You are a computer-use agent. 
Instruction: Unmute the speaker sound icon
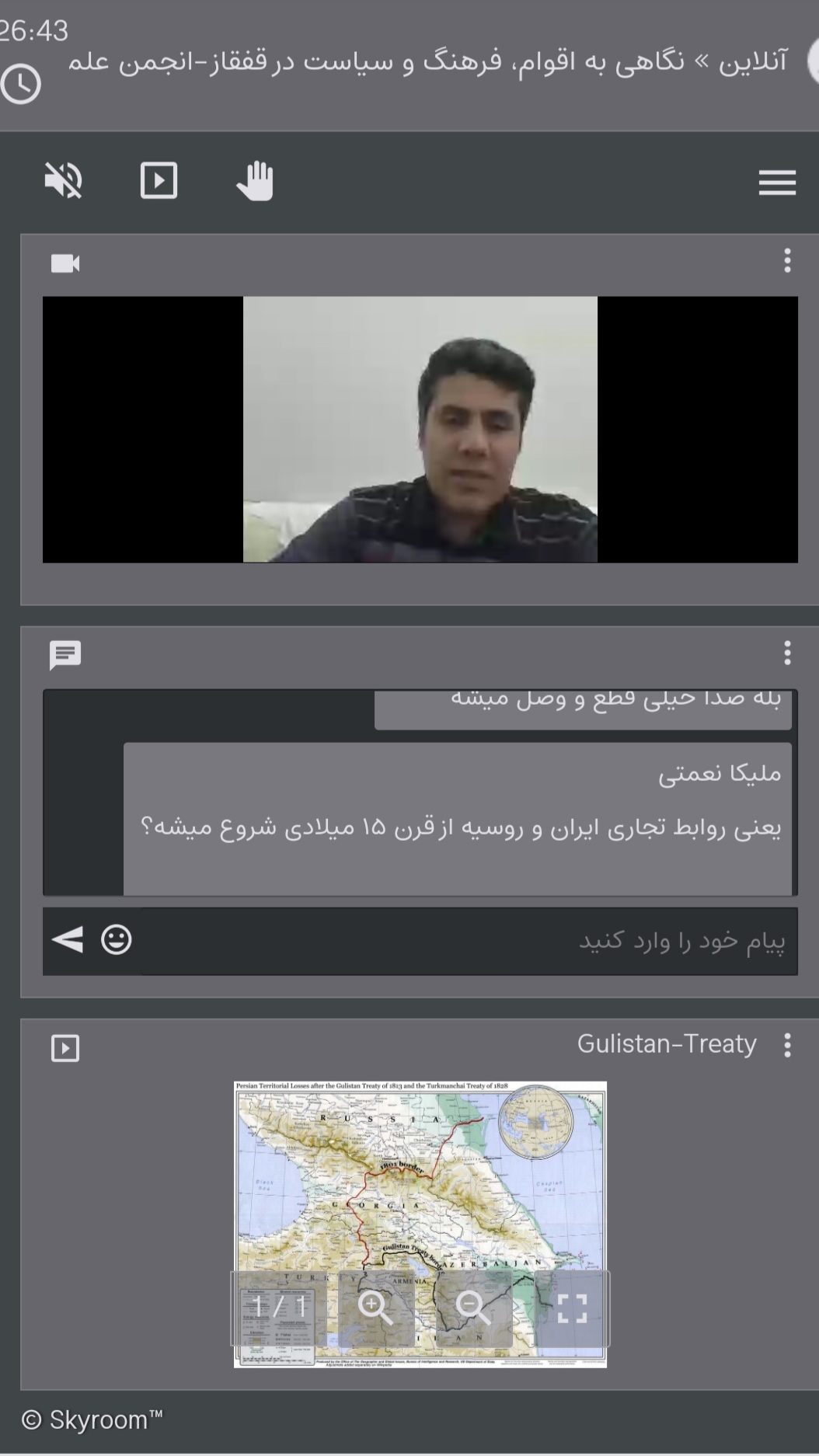[64, 181]
